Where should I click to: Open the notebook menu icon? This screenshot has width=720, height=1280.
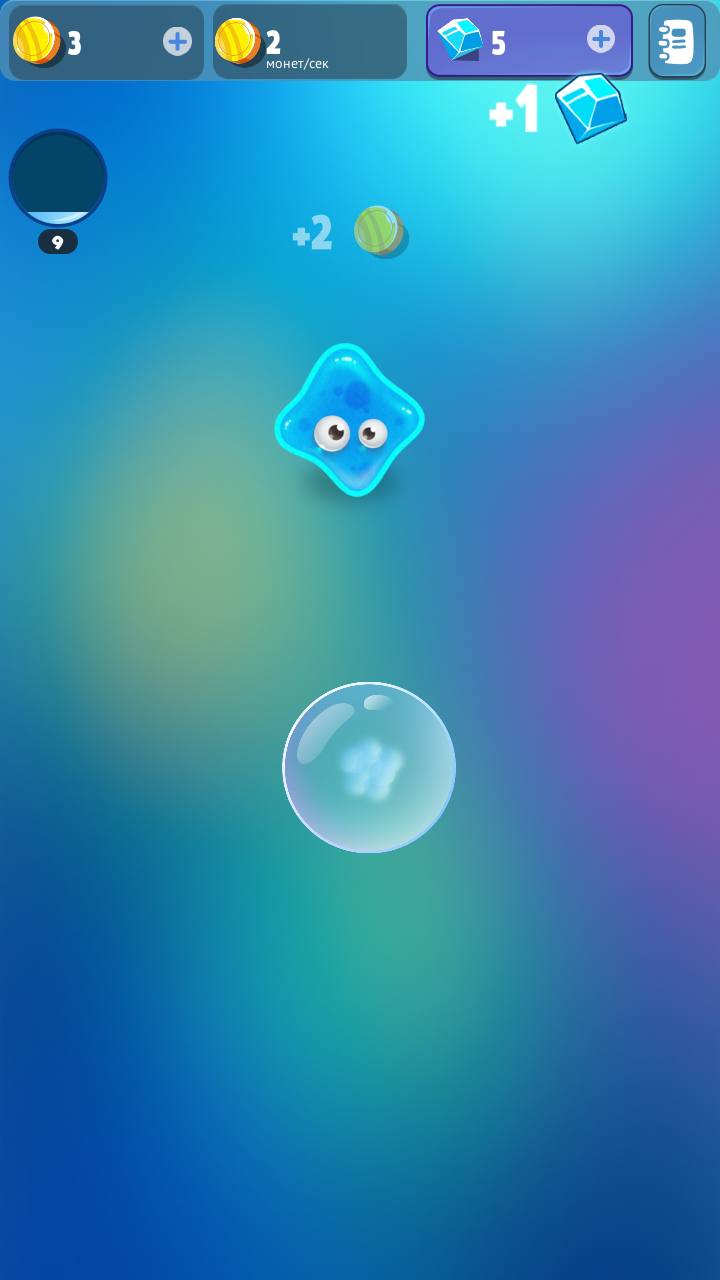[x=677, y=42]
